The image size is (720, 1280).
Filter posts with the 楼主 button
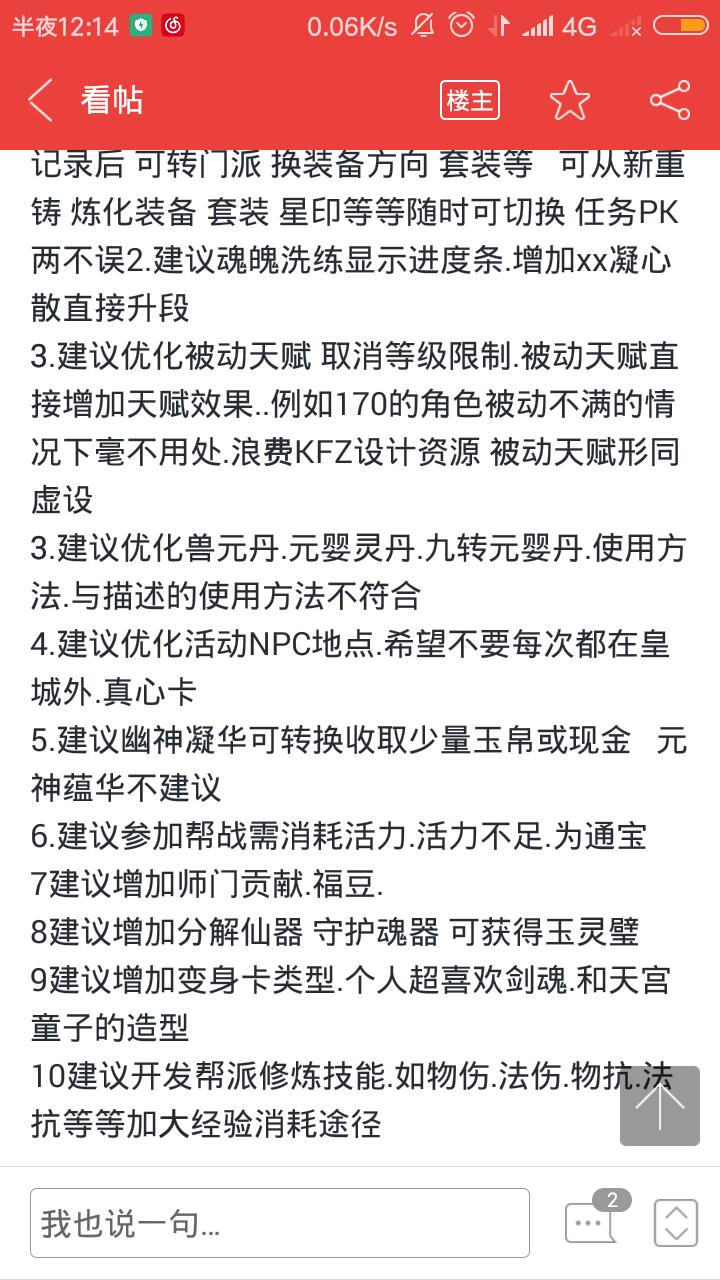click(470, 100)
